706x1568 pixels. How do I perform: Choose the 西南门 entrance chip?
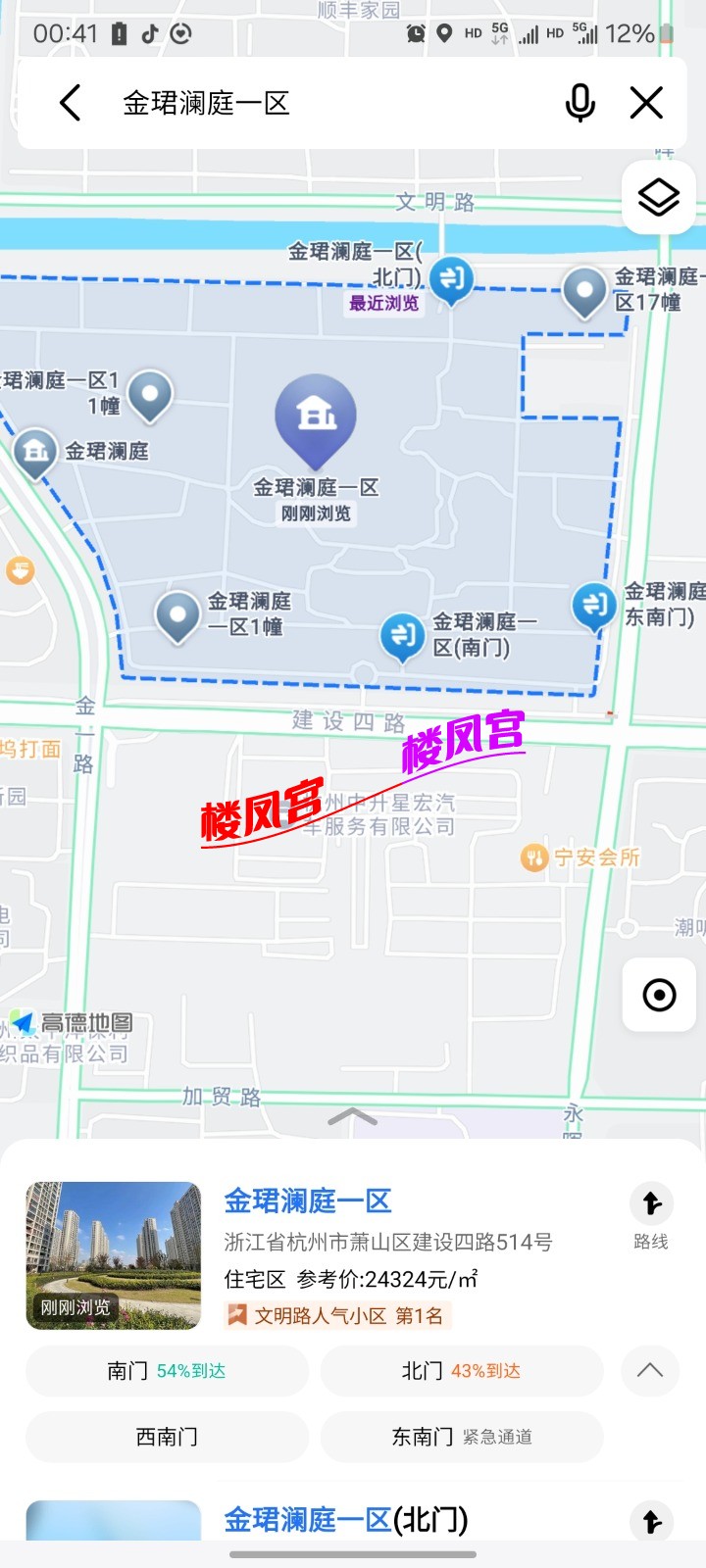167,1437
